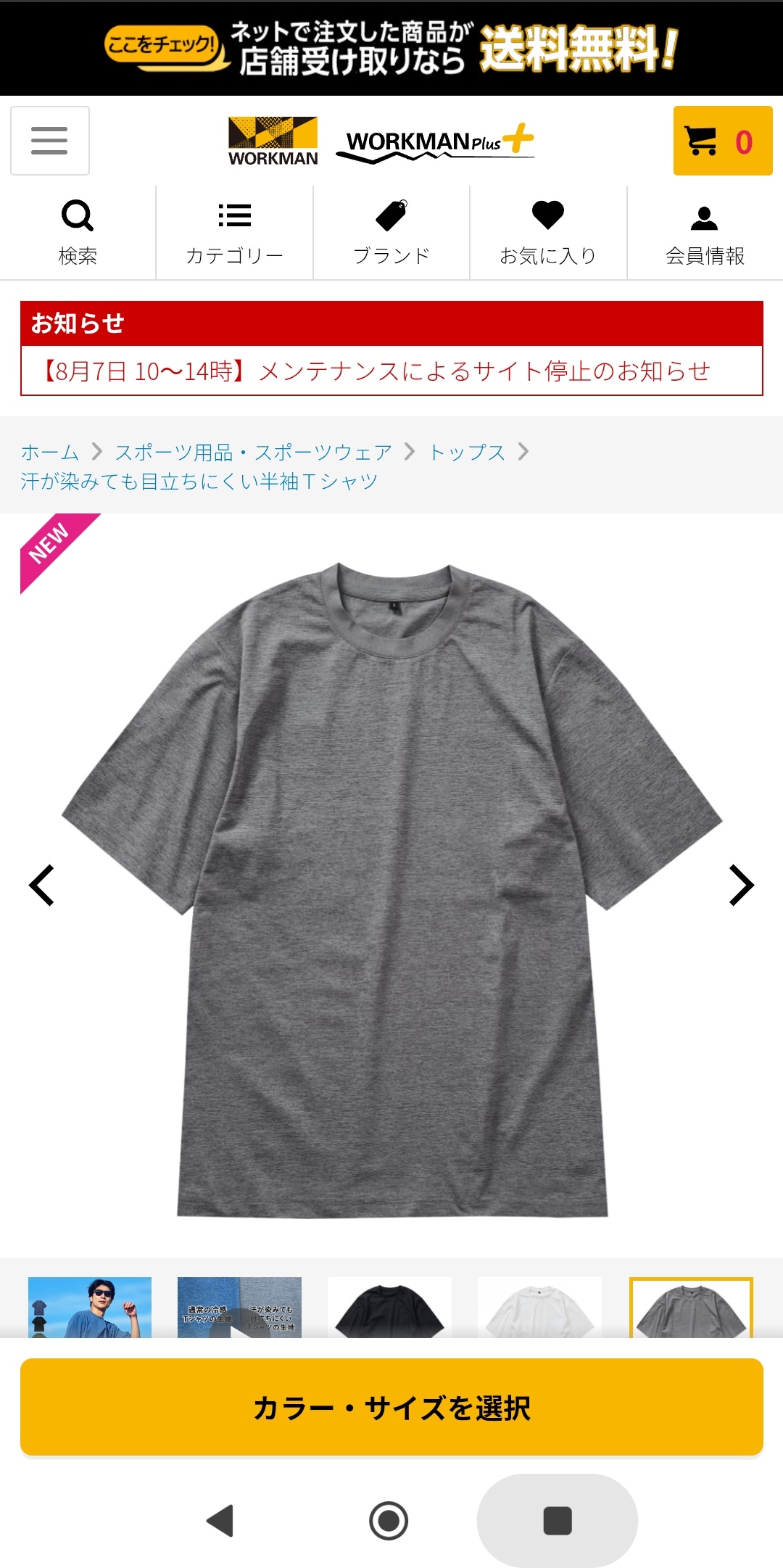Open the shopping cart
Screen dimensions: 783x1568
723,141
